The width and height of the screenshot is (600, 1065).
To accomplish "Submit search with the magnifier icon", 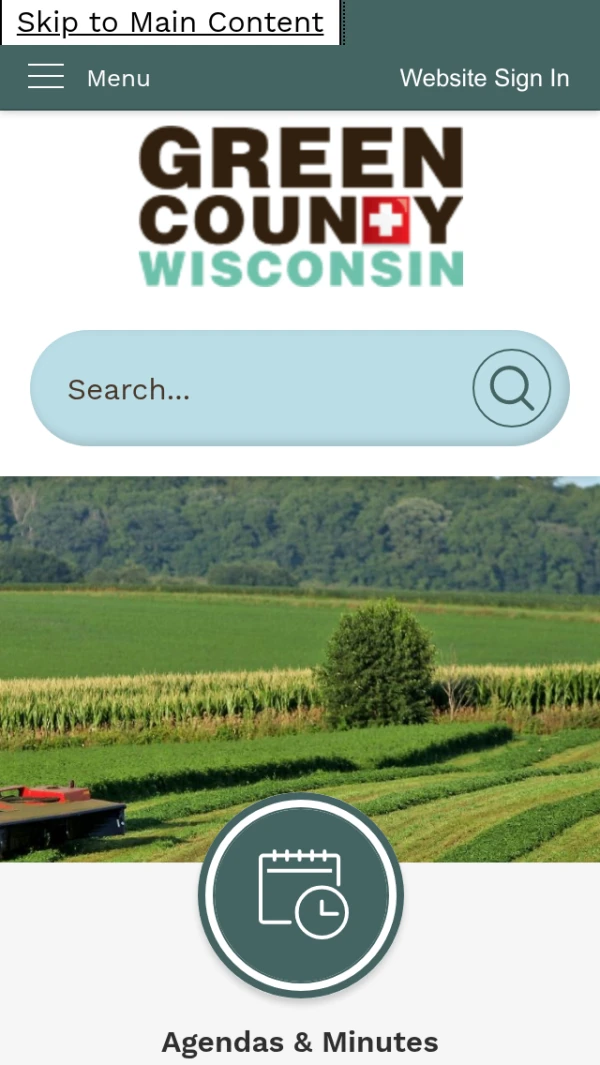I will click(511, 389).
